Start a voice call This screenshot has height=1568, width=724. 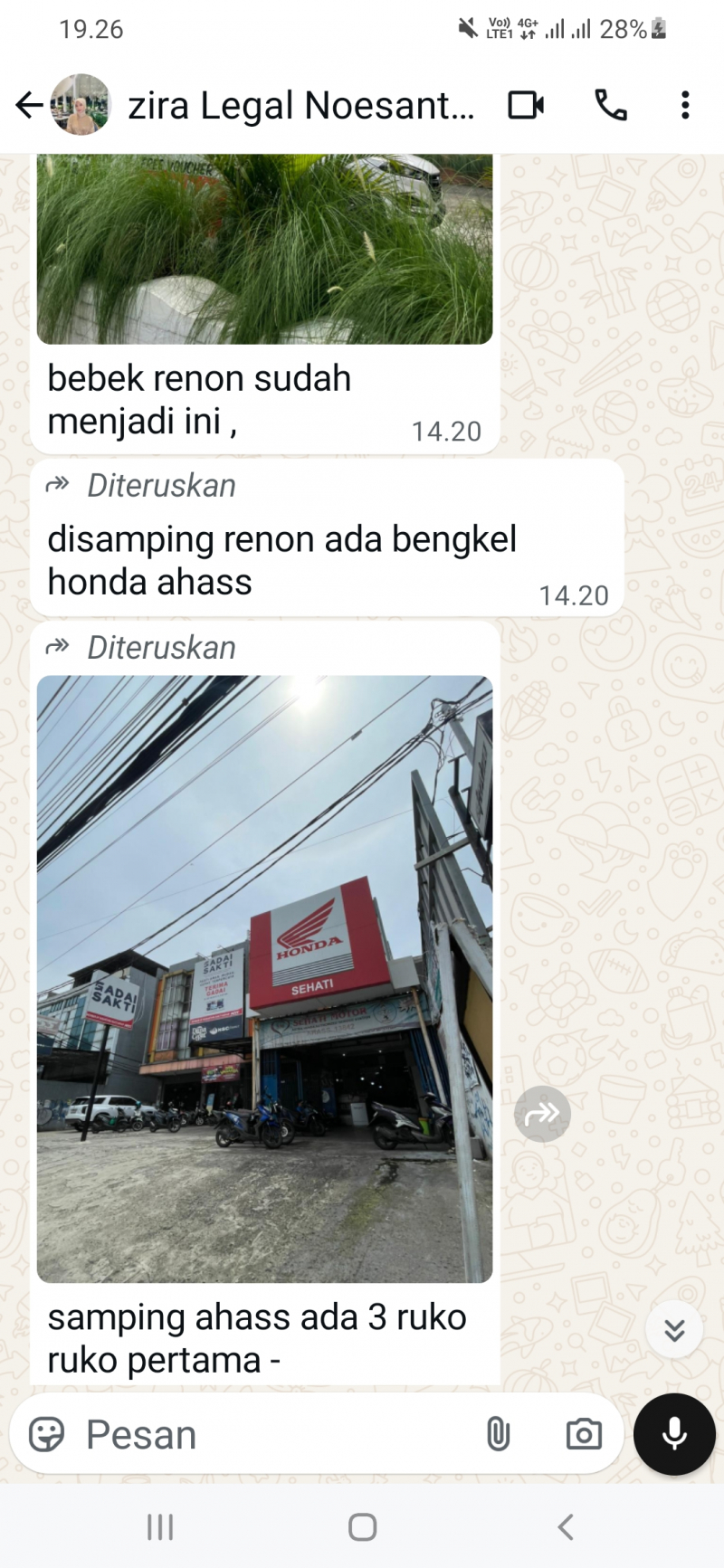pos(611,106)
